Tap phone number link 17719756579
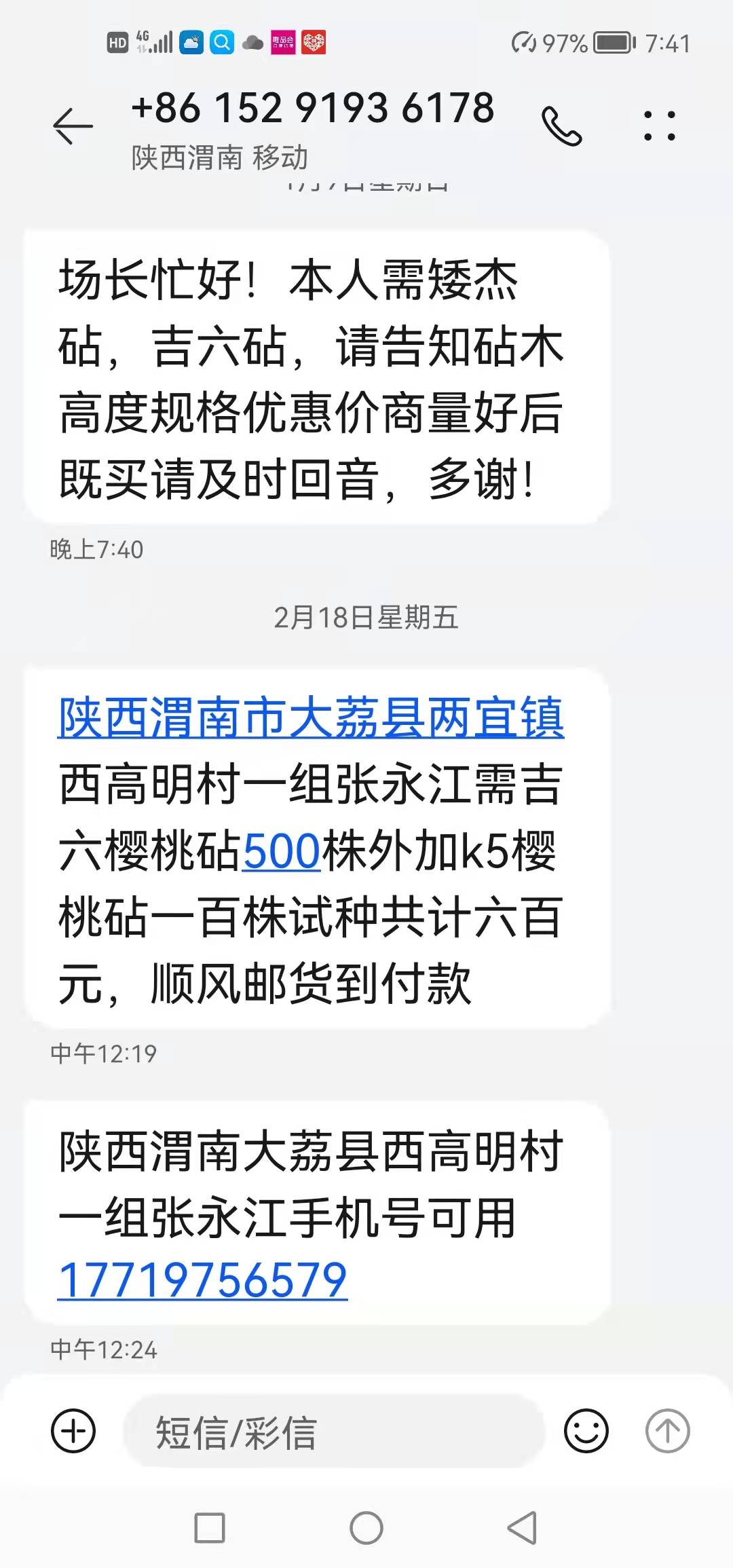 coord(202,1280)
